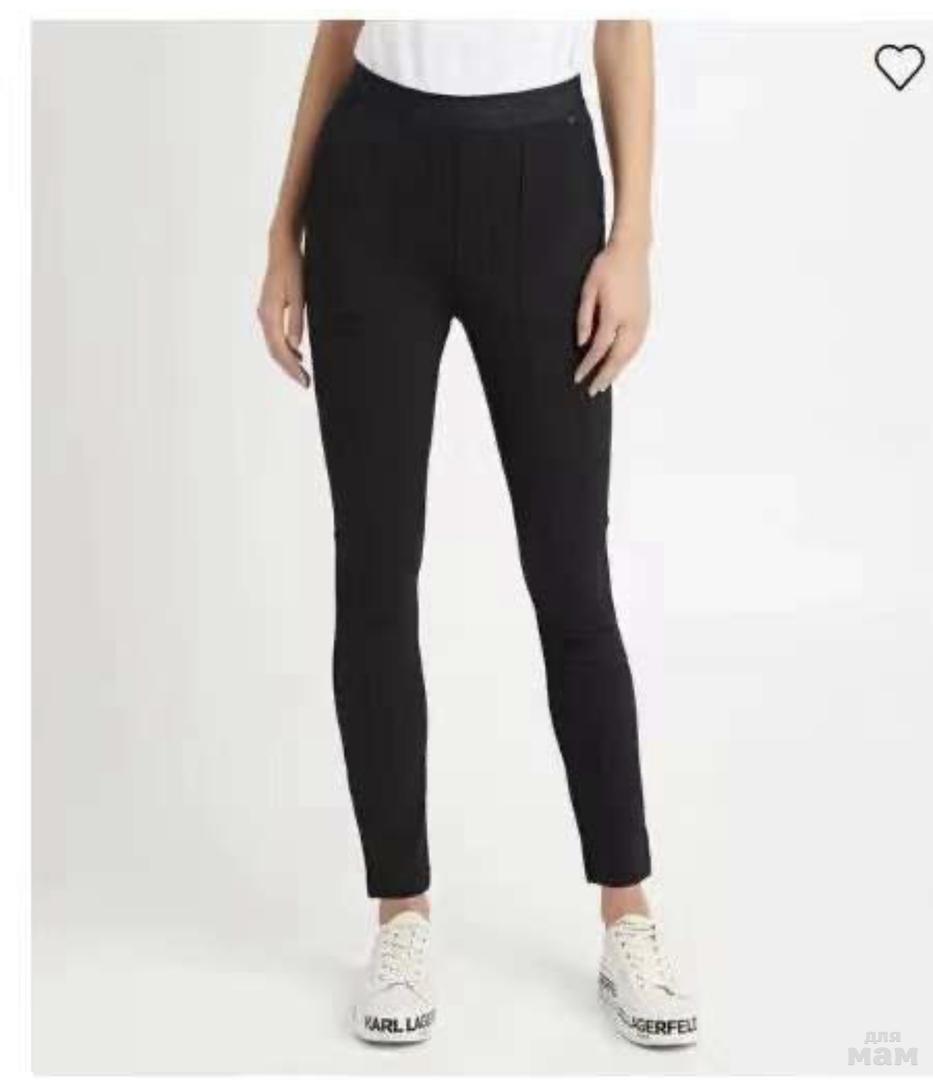Add the black leggings to favorites
The width and height of the screenshot is (933, 1080).
[x=899, y=67]
